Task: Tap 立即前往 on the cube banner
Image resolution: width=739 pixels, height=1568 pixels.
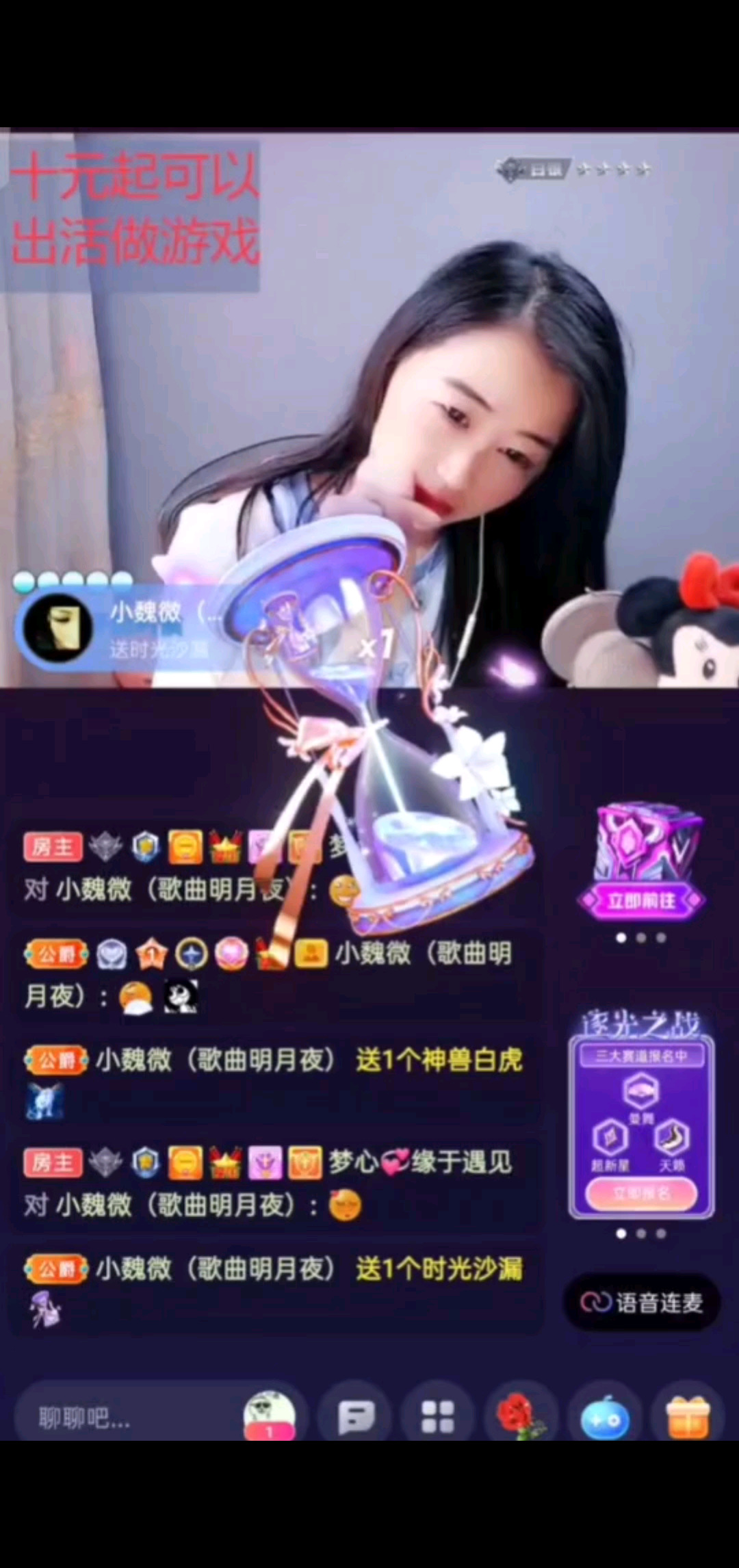Action: [641, 900]
